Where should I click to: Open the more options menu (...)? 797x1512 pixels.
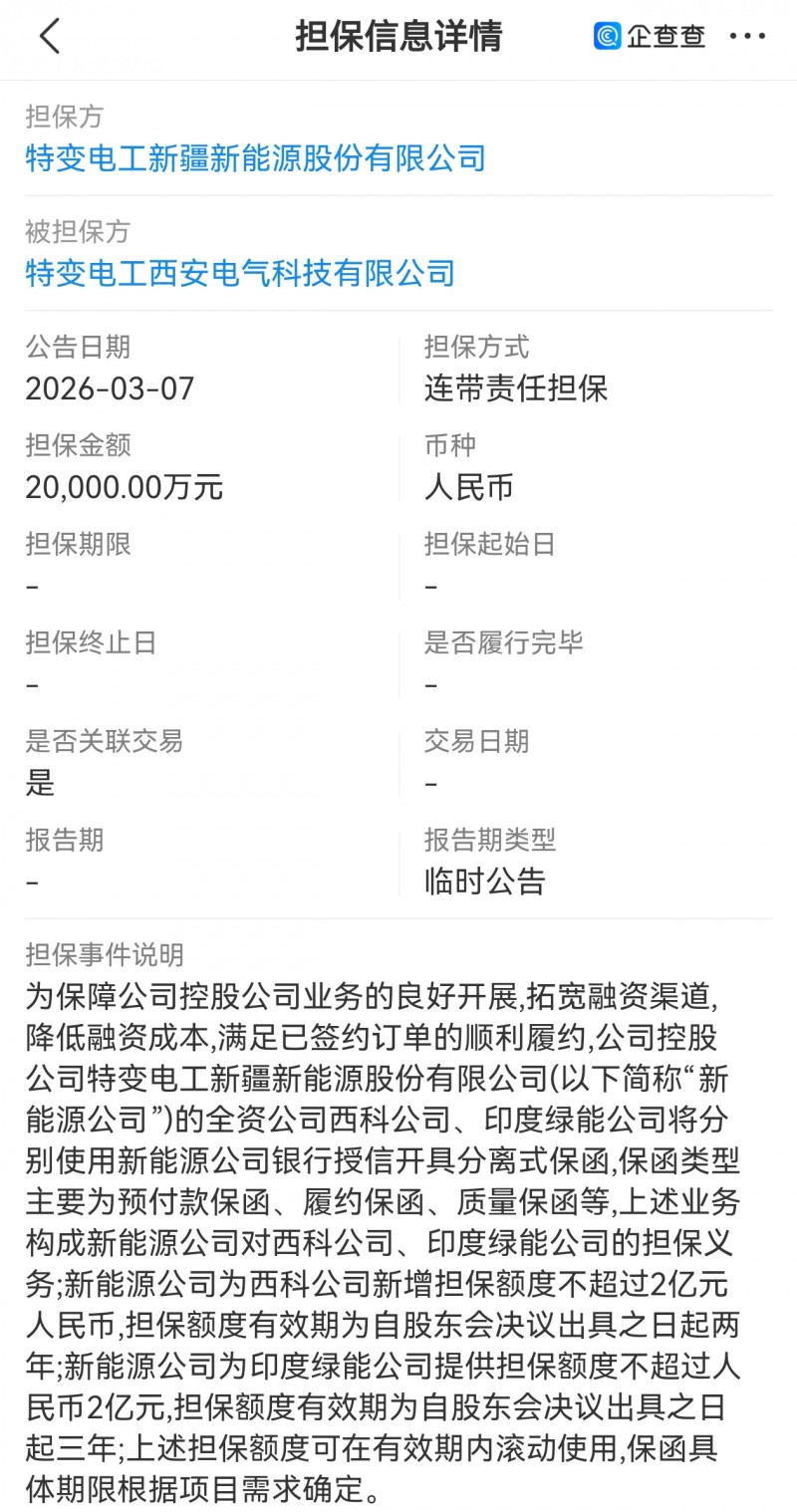point(747,37)
